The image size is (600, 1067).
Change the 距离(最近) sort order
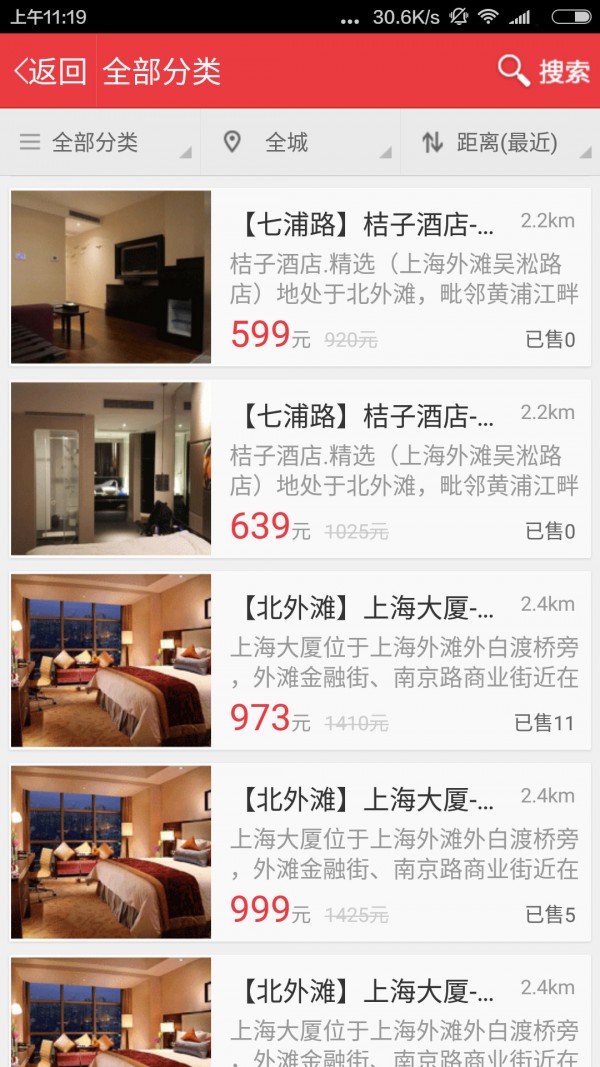(x=500, y=143)
